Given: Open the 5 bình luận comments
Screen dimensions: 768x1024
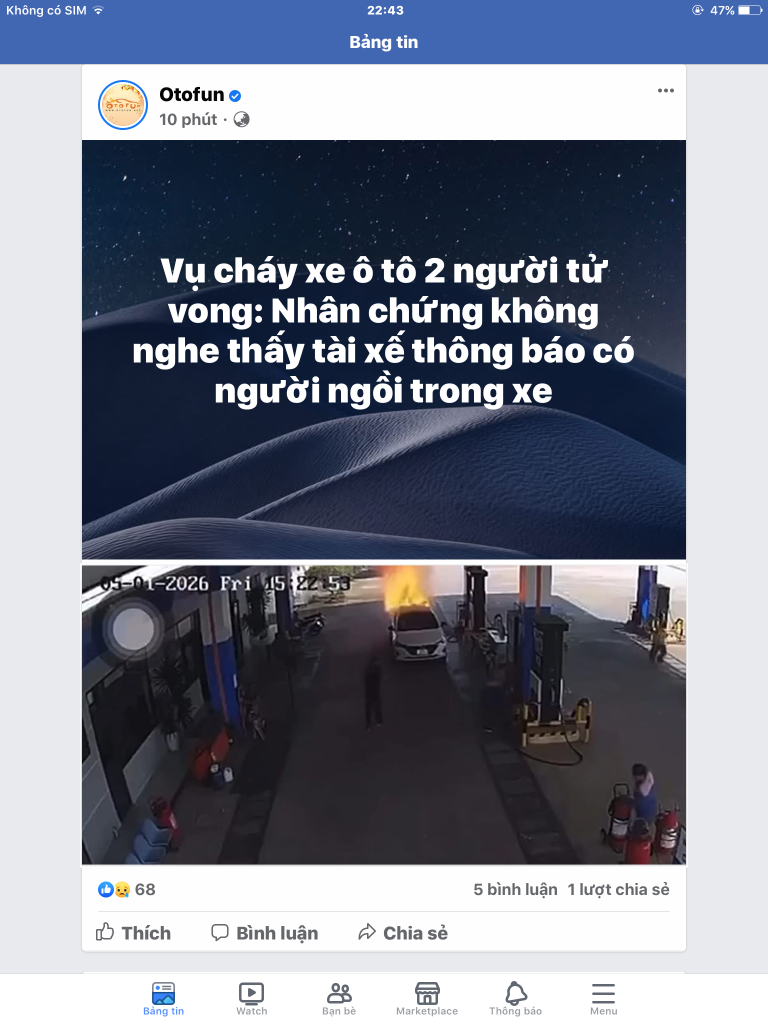Looking at the screenshot, I should click(x=515, y=889).
